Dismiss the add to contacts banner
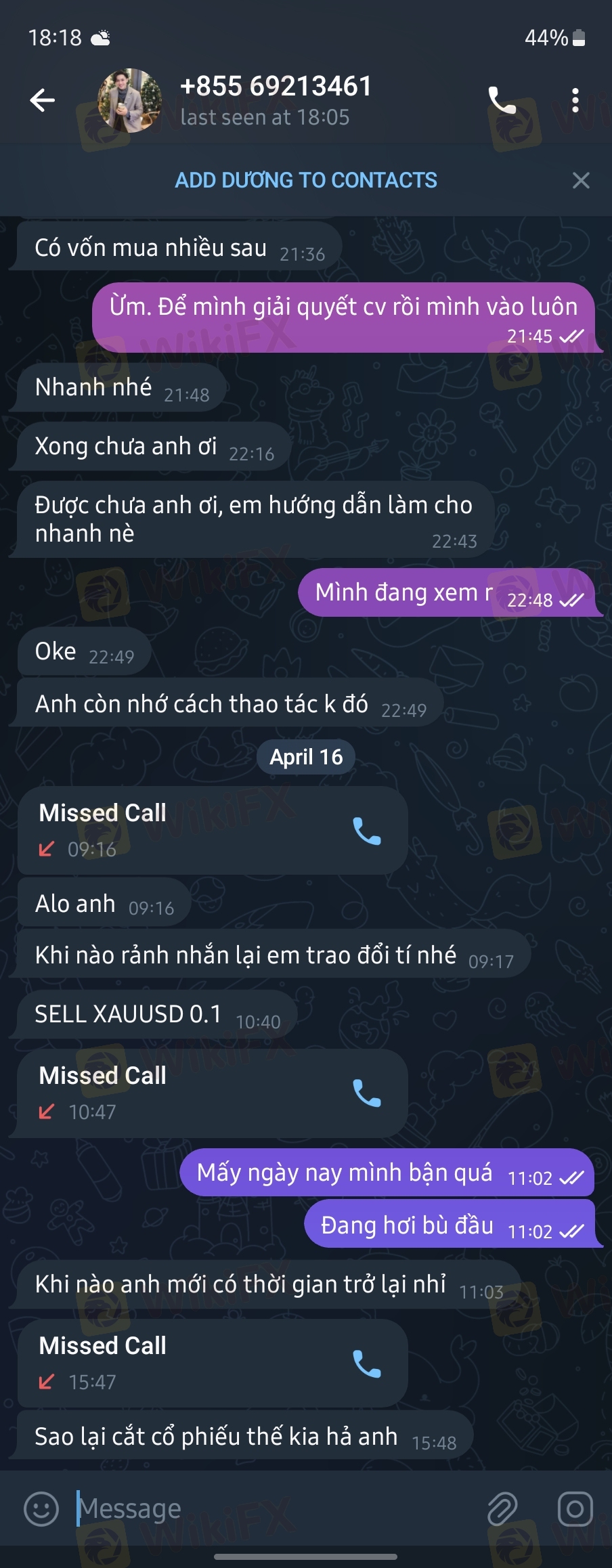The image size is (612, 1568). point(581,180)
